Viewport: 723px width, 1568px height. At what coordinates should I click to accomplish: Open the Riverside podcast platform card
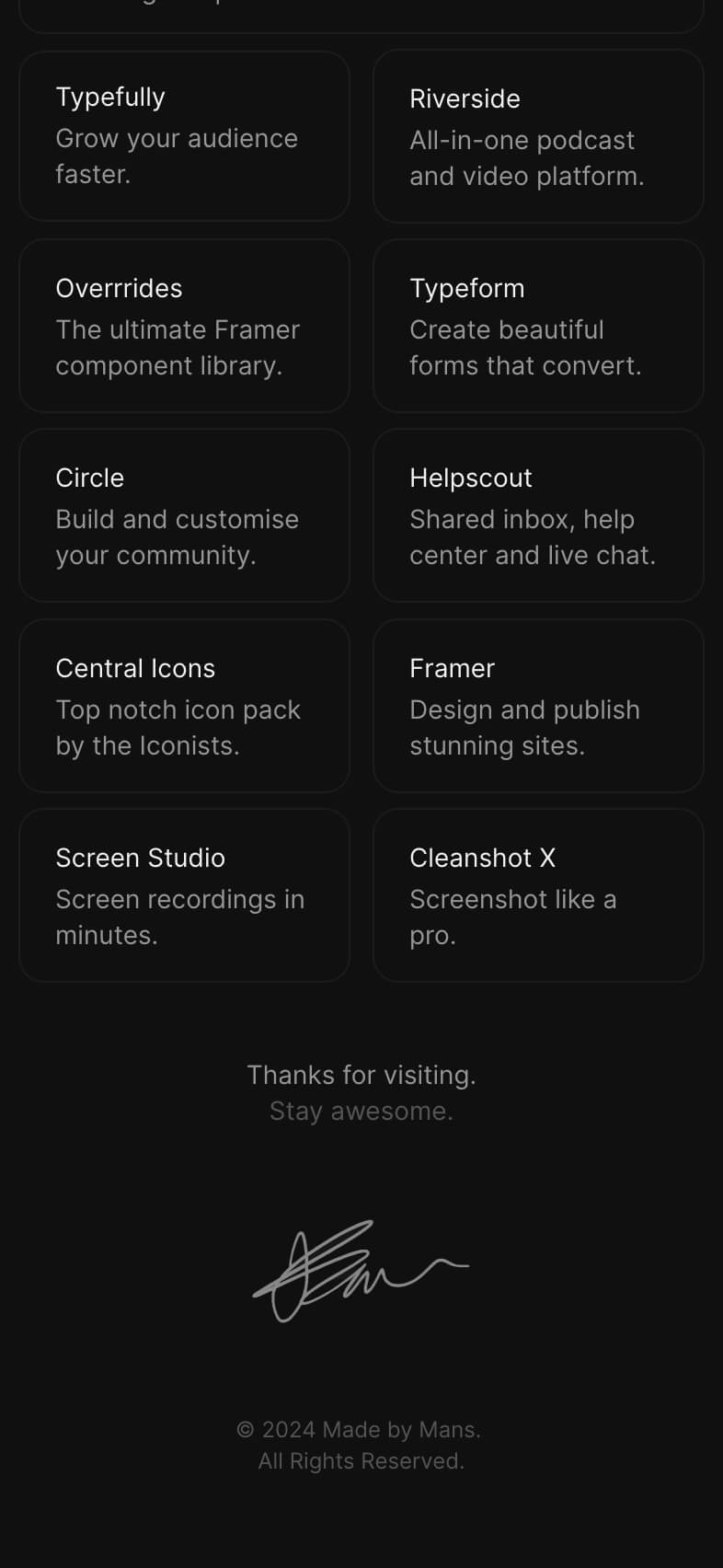pos(538,136)
